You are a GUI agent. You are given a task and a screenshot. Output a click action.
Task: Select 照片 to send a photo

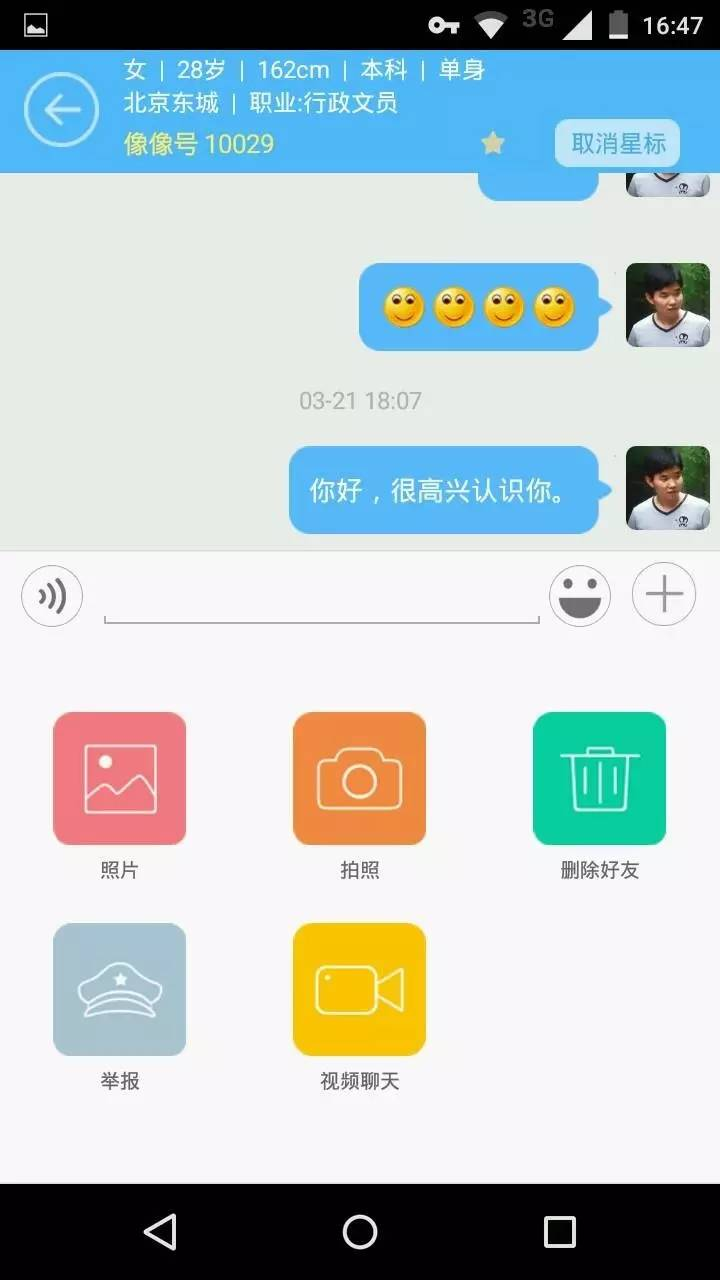point(119,778)
